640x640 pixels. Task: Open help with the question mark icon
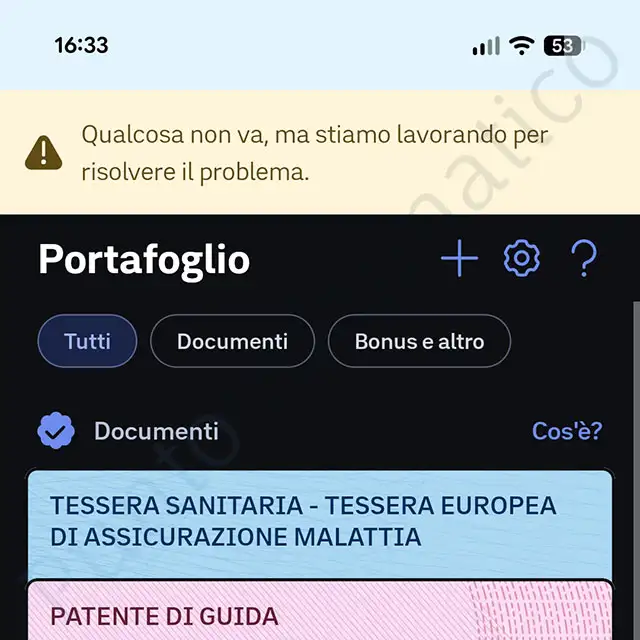(x=584, y=260)
